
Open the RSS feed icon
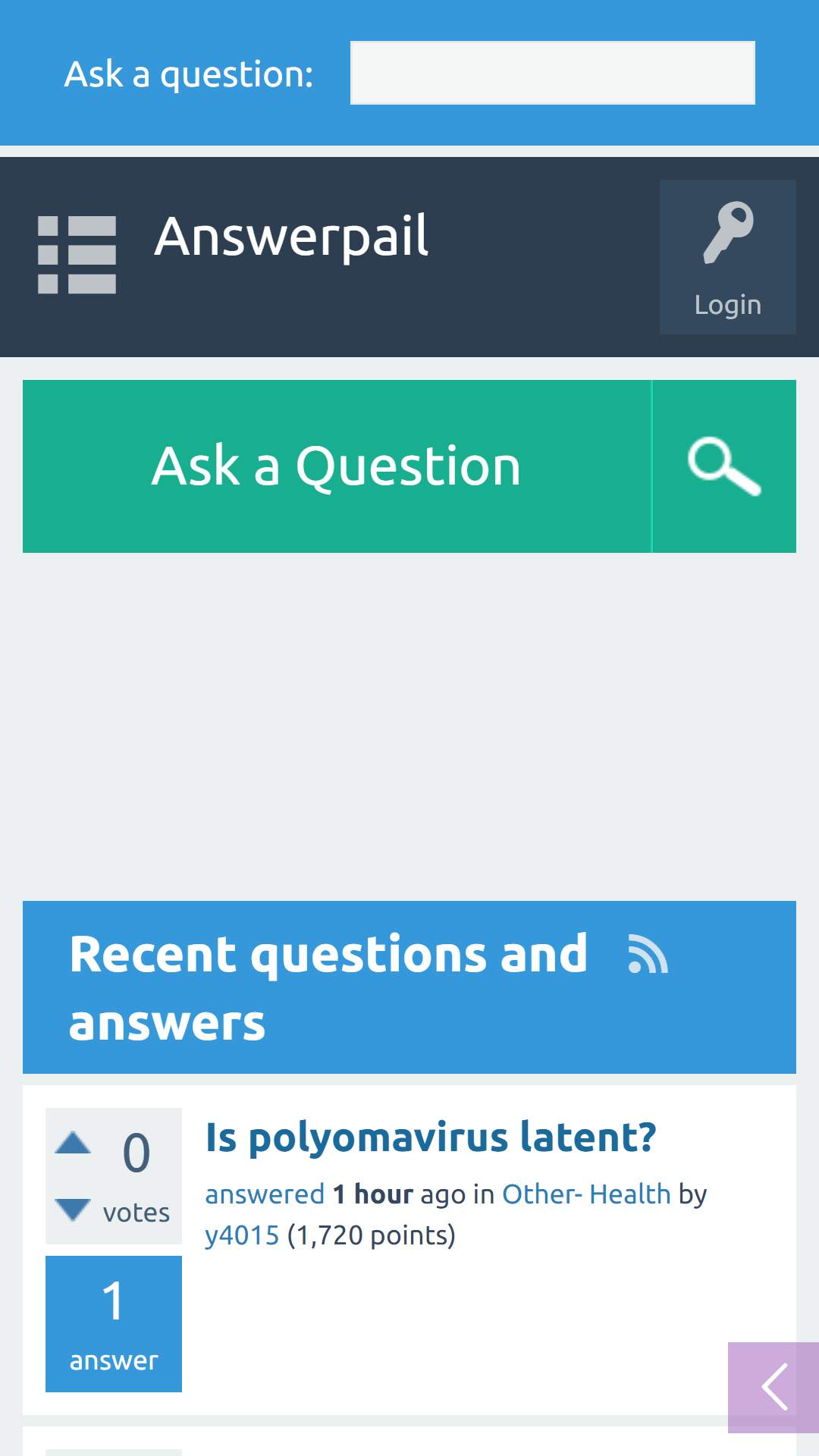pyautogui.click(x=648, y=954)
